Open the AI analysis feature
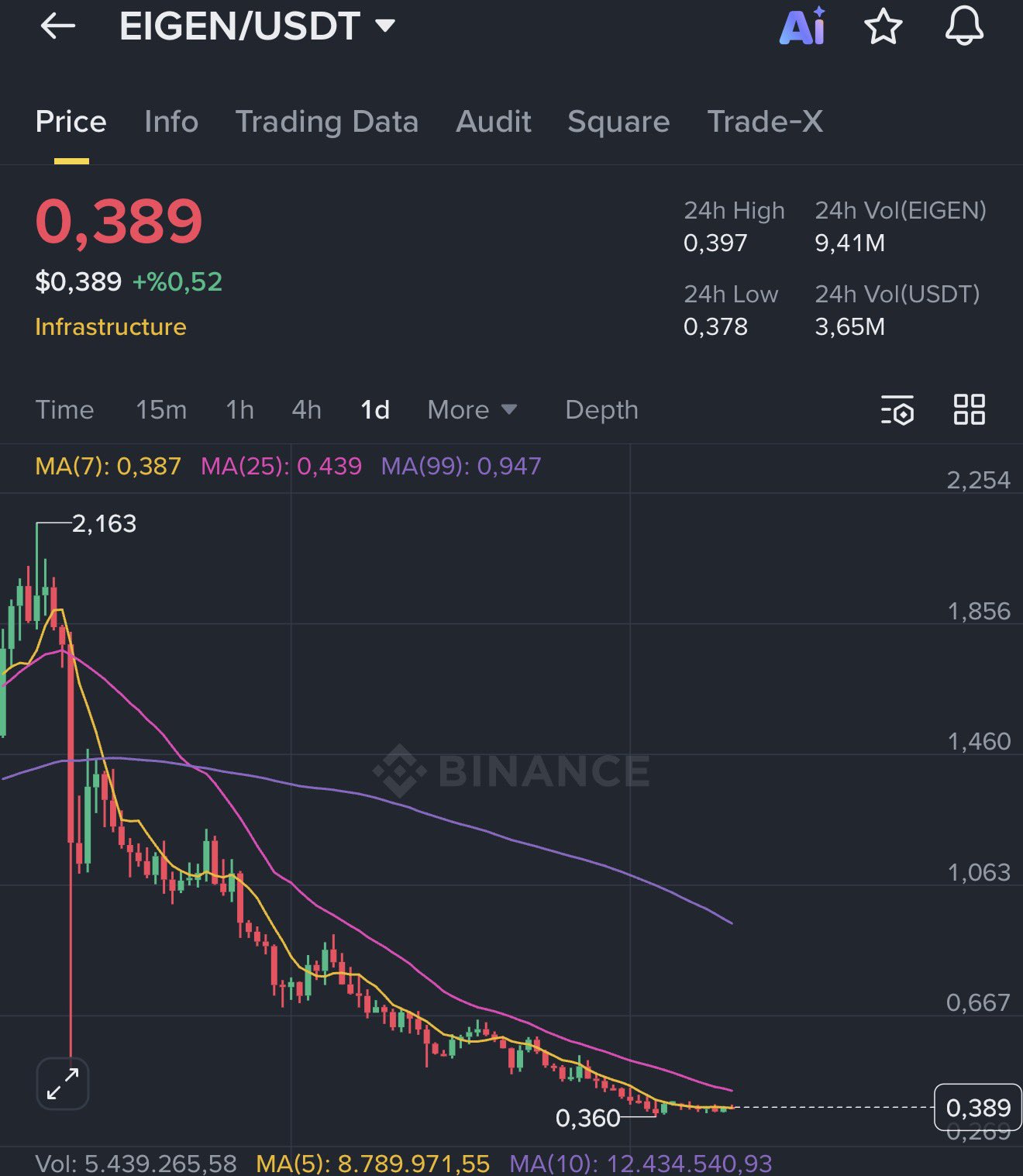The image size is (1023, 1176). tap(801, 27)
